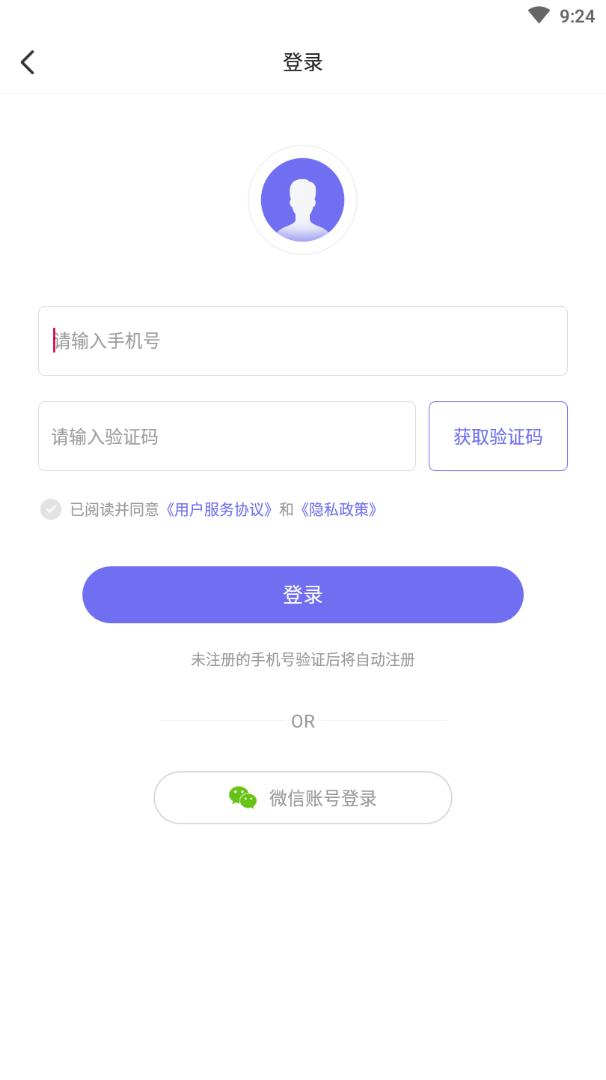Open the 《隐私政策》 link
606x1080 pixels.
[338, 510]
